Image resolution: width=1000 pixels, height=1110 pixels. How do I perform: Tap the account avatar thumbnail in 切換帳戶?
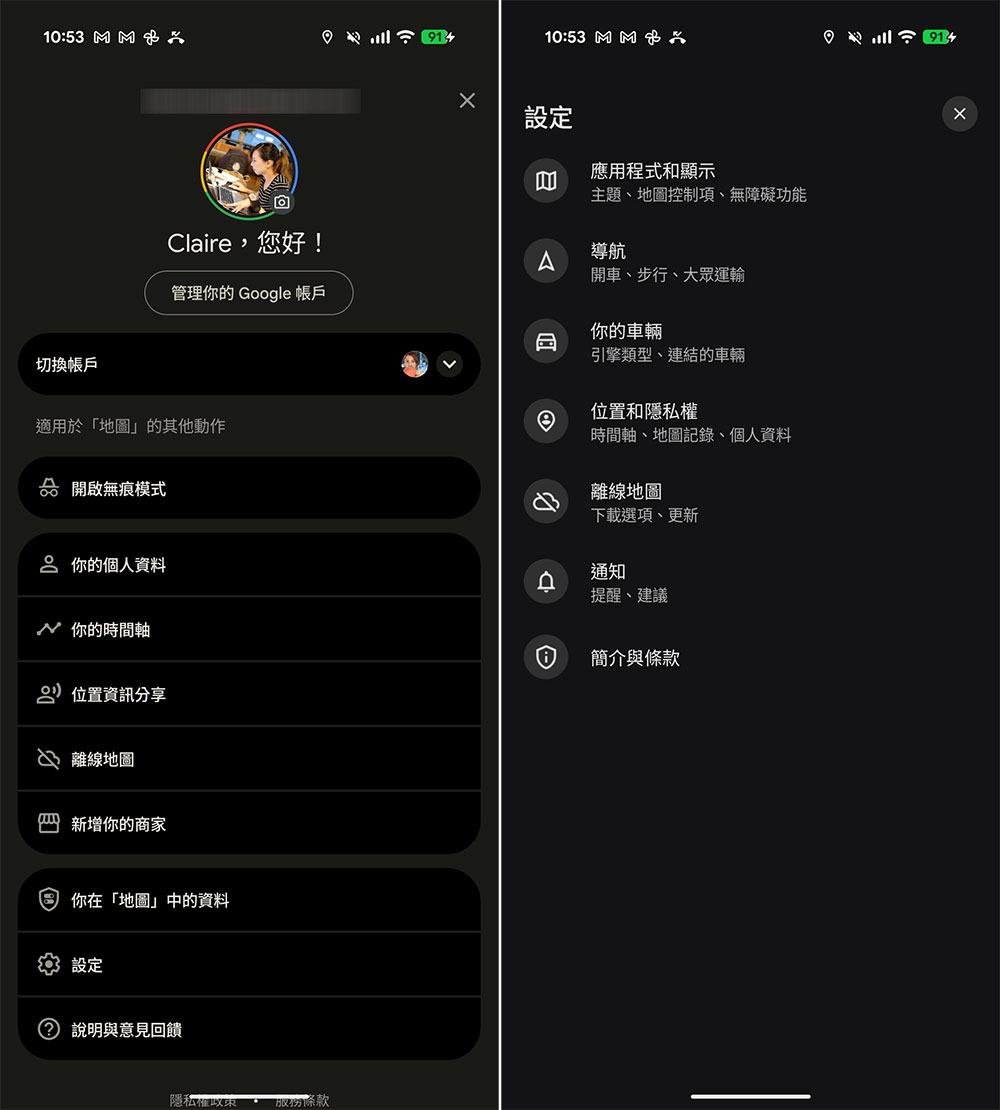coord(415,364)
